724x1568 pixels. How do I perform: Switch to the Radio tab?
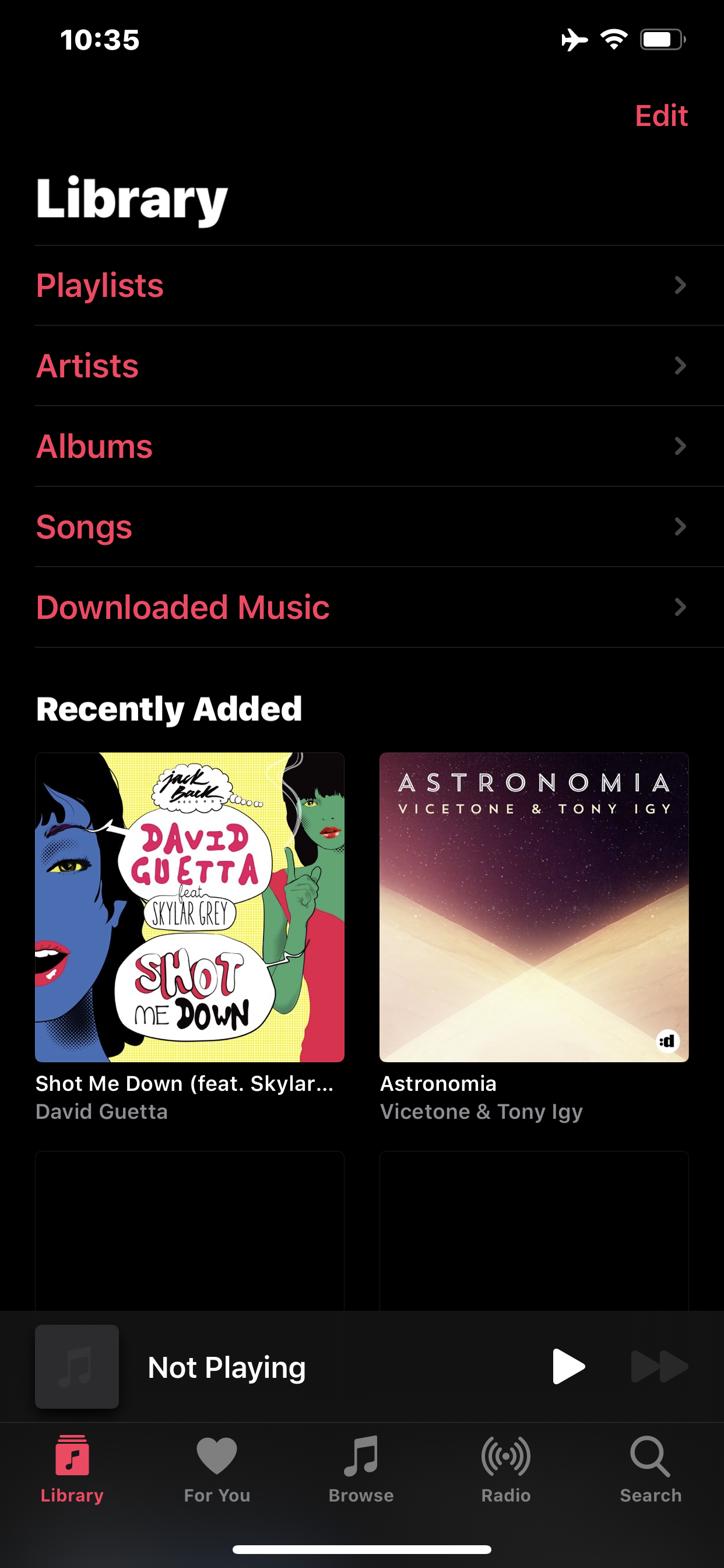click(x=505, y=1468)
